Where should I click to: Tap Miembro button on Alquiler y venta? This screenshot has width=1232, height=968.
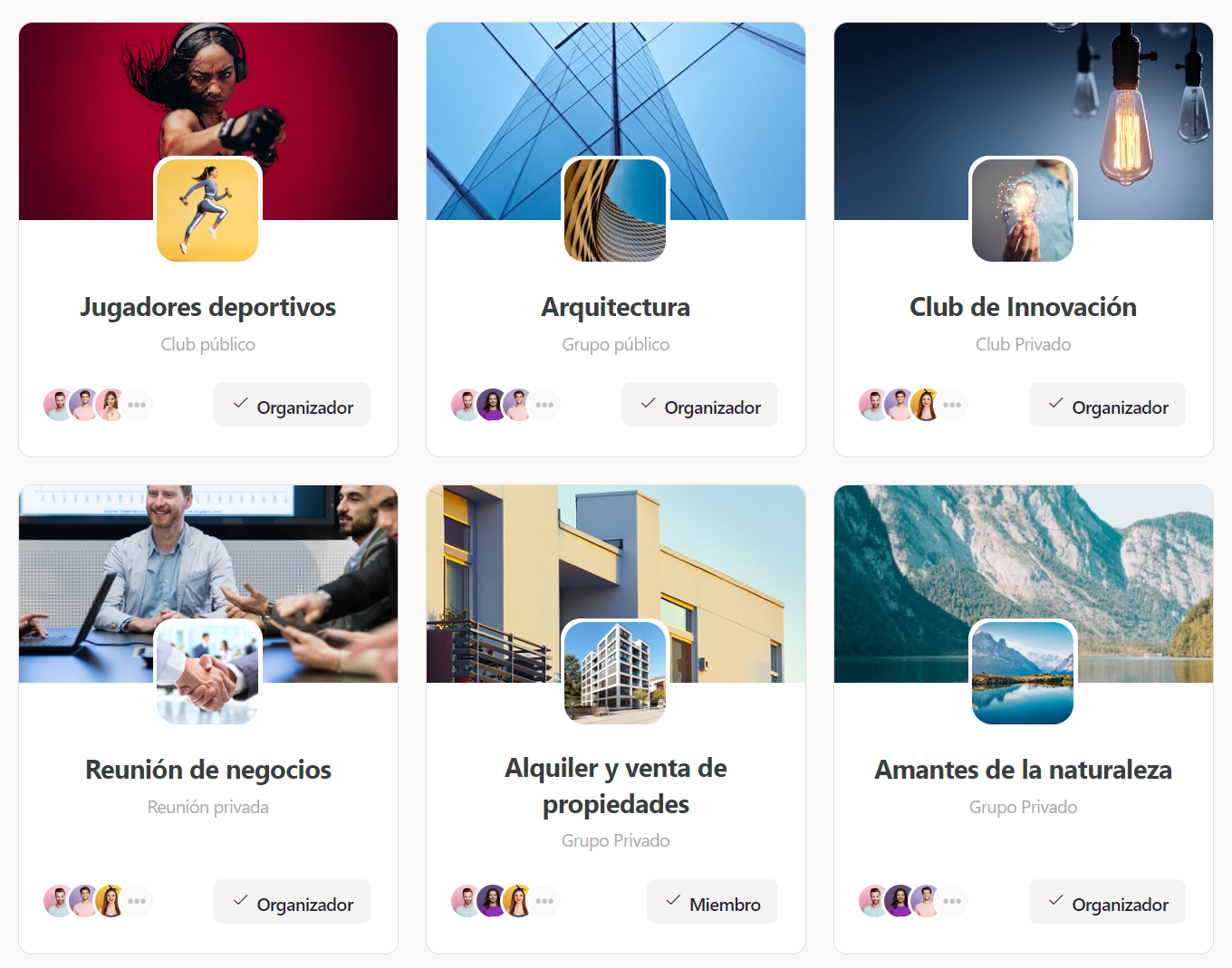(x=712, y=902)
